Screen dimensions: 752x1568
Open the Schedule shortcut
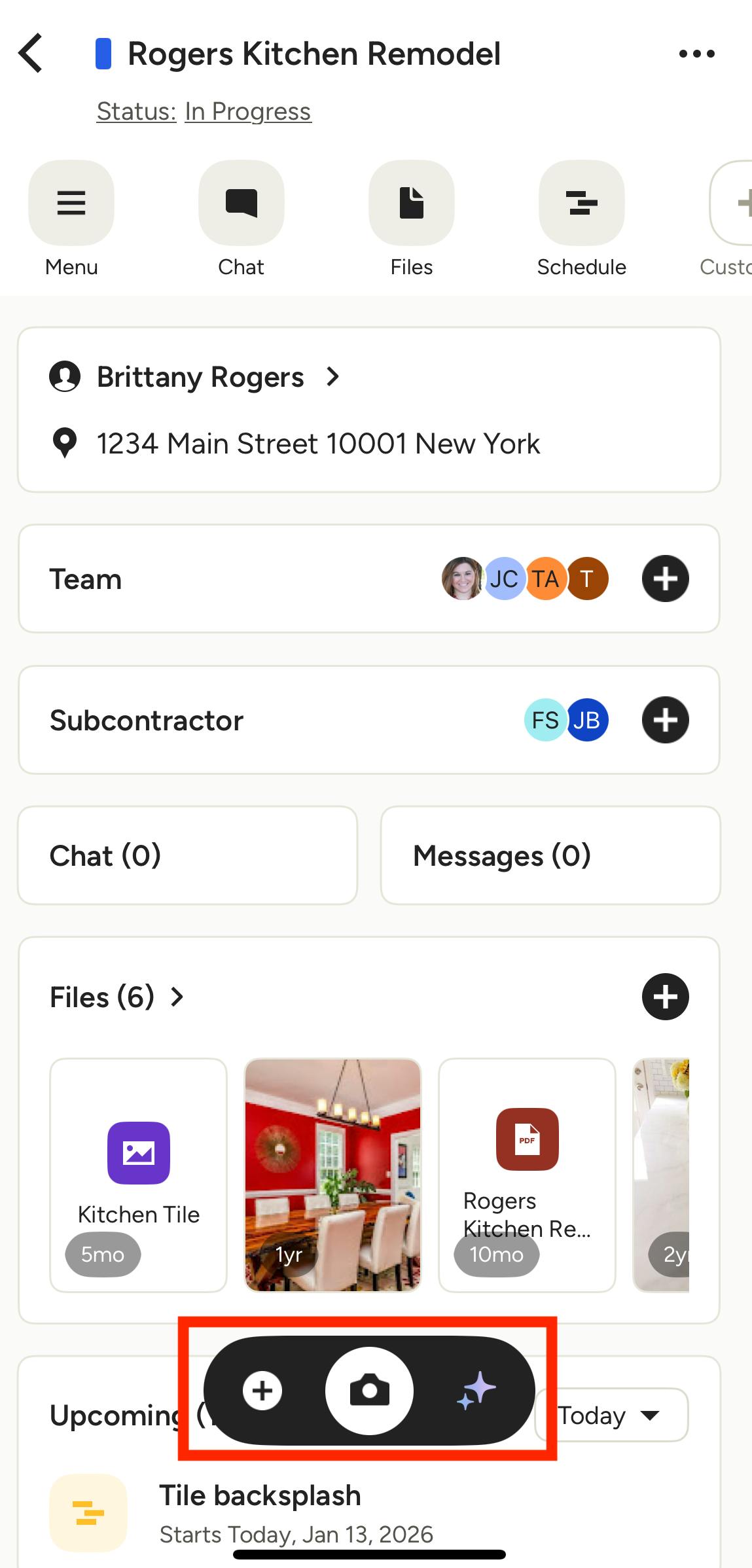pos(582,203)
